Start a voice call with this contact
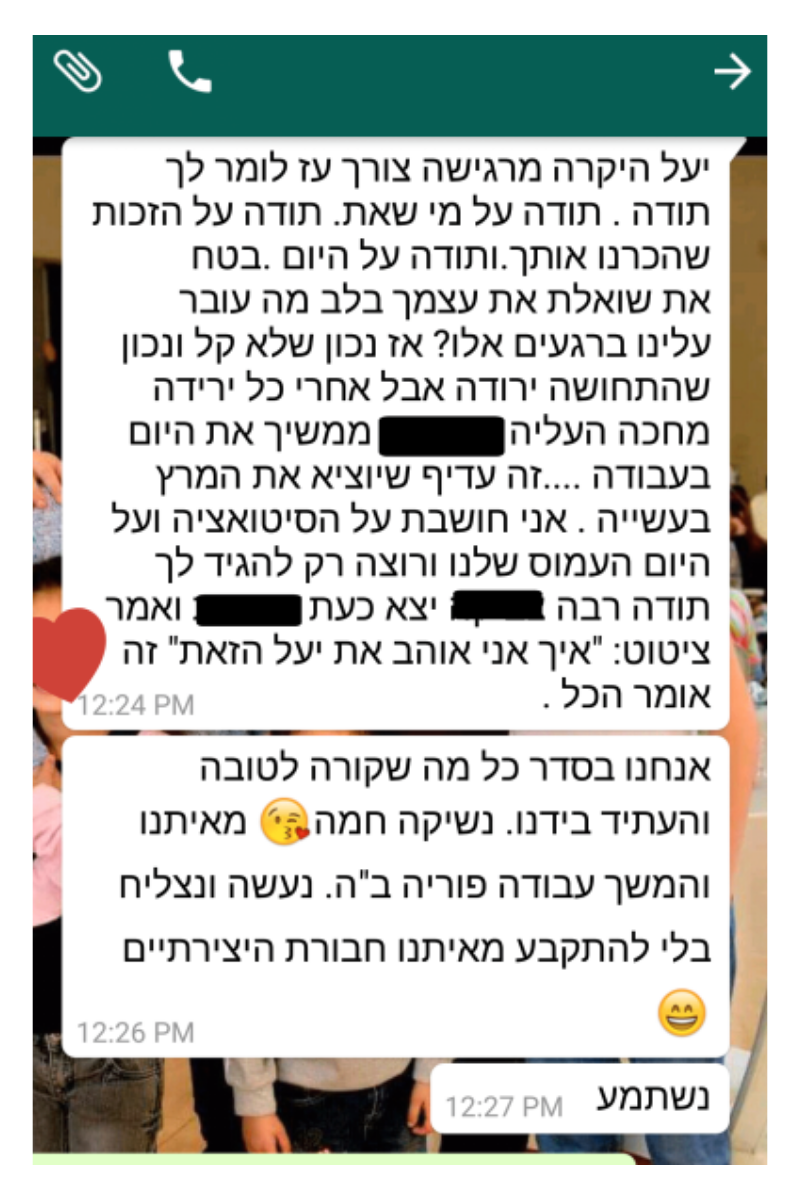 coord(189,72)
